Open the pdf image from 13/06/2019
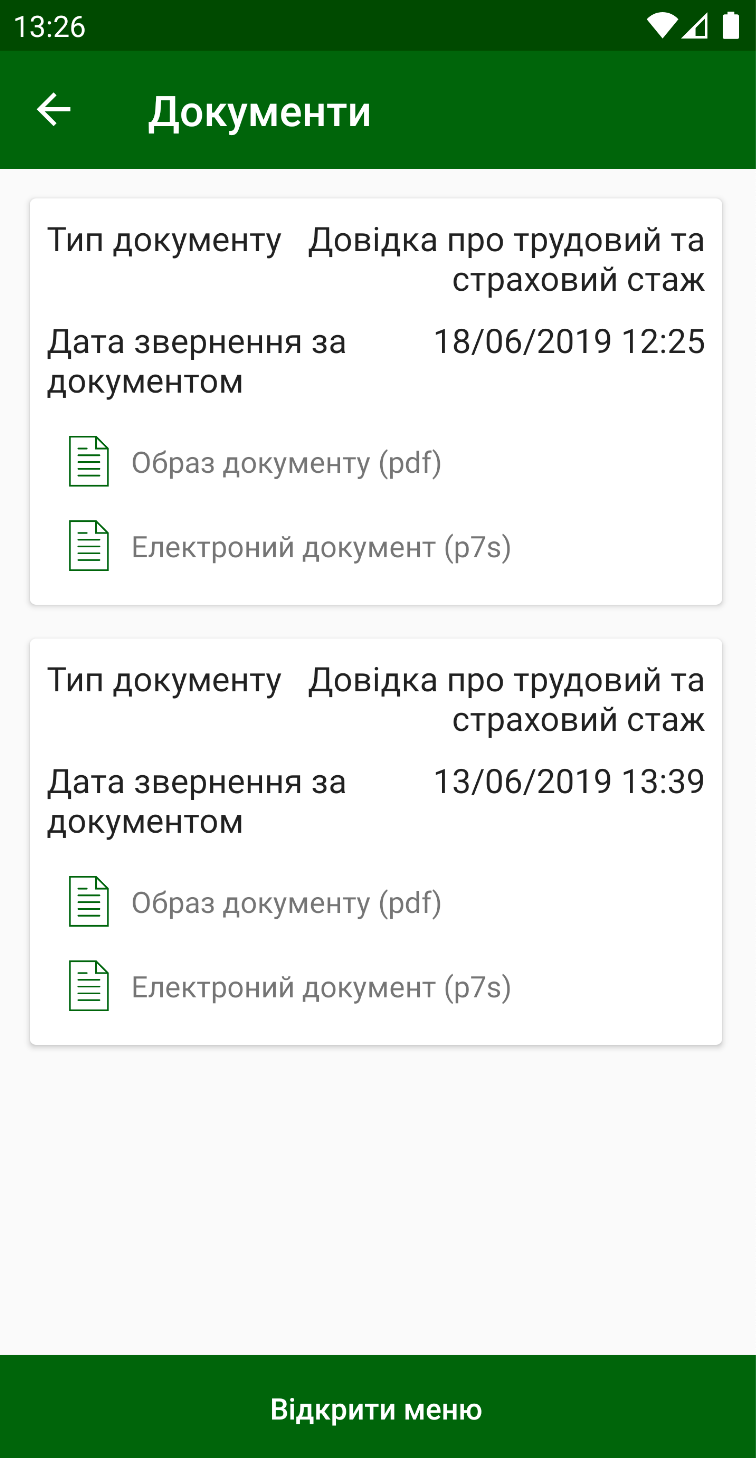This screenshot has width=756, height=1458. pos(255,902)
